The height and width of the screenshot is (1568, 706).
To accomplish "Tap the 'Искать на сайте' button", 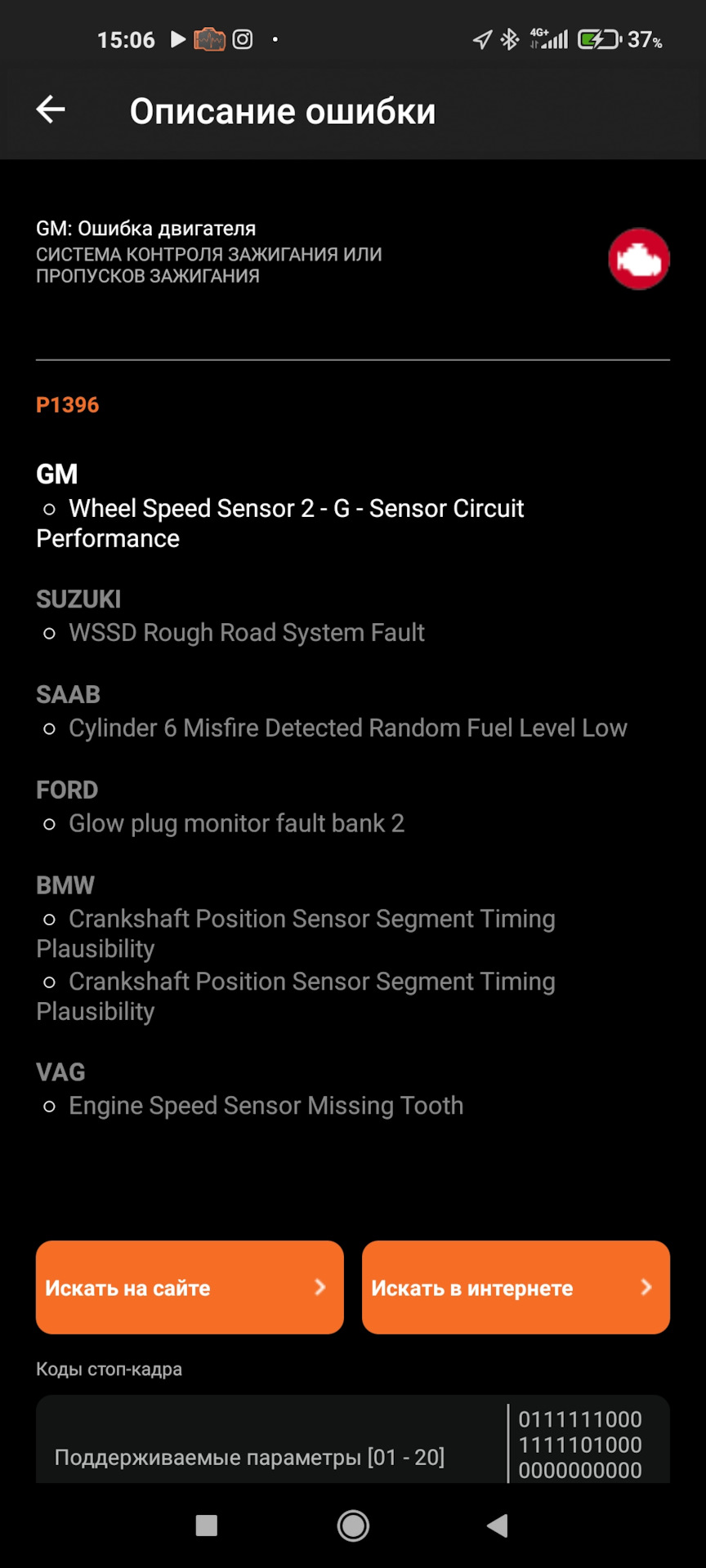I will (x=190, y=1288).
